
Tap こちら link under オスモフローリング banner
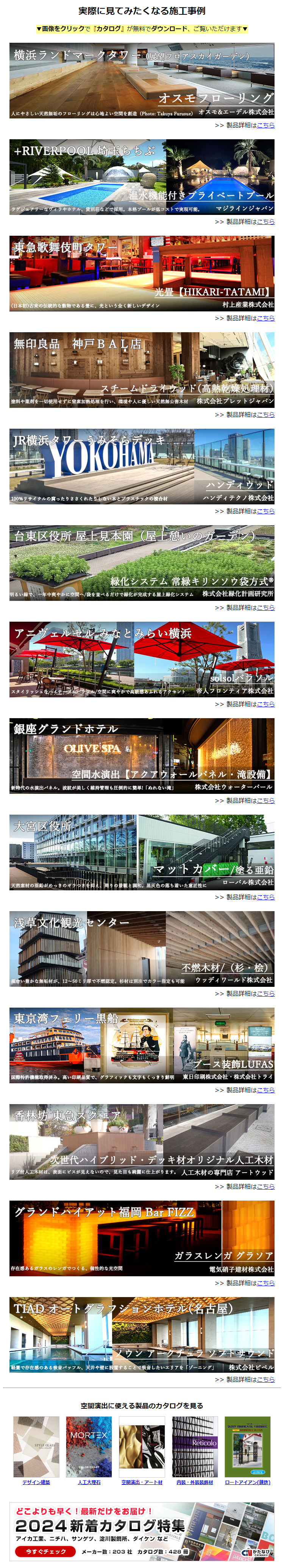[x=265, y=125]
